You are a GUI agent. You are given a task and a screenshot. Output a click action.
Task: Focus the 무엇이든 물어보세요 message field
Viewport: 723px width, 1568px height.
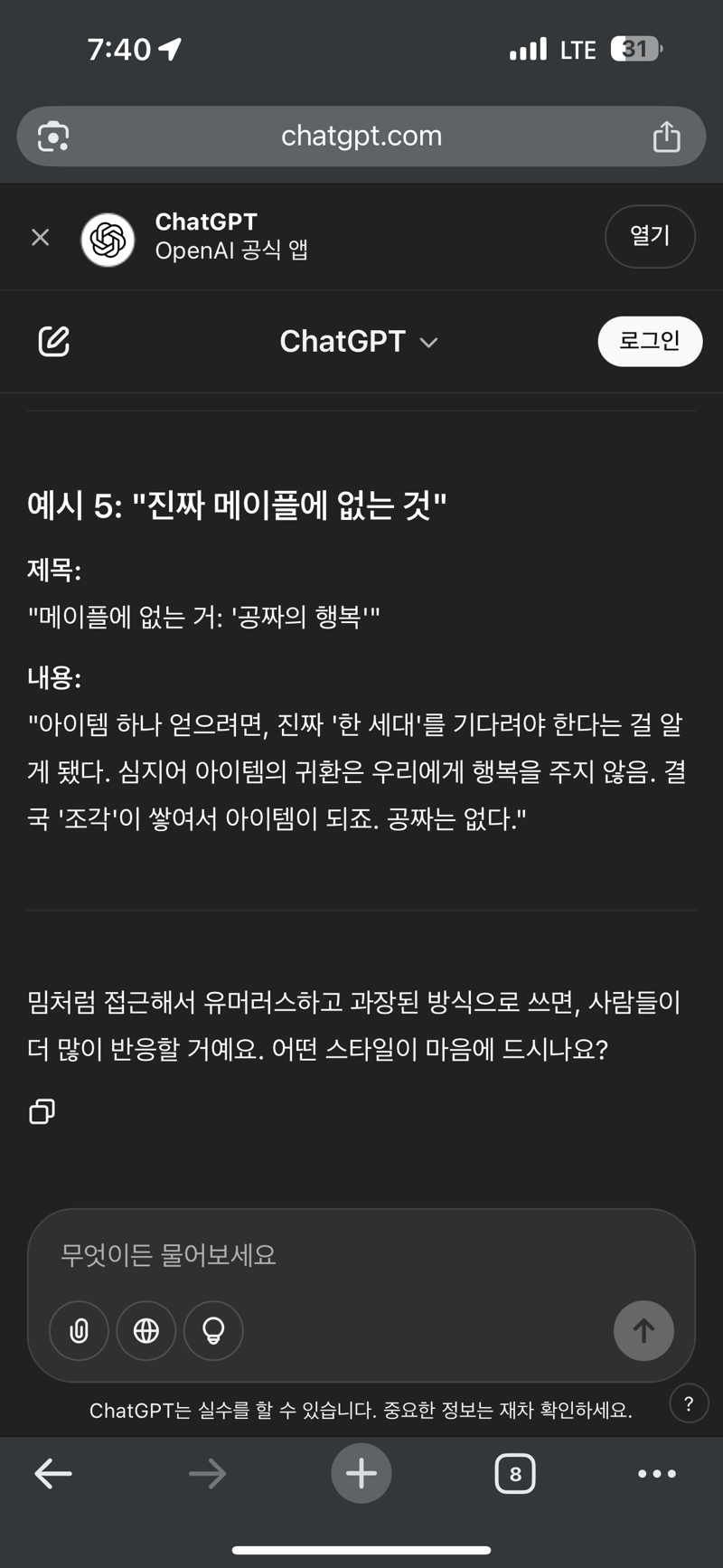coord(361,1255)
